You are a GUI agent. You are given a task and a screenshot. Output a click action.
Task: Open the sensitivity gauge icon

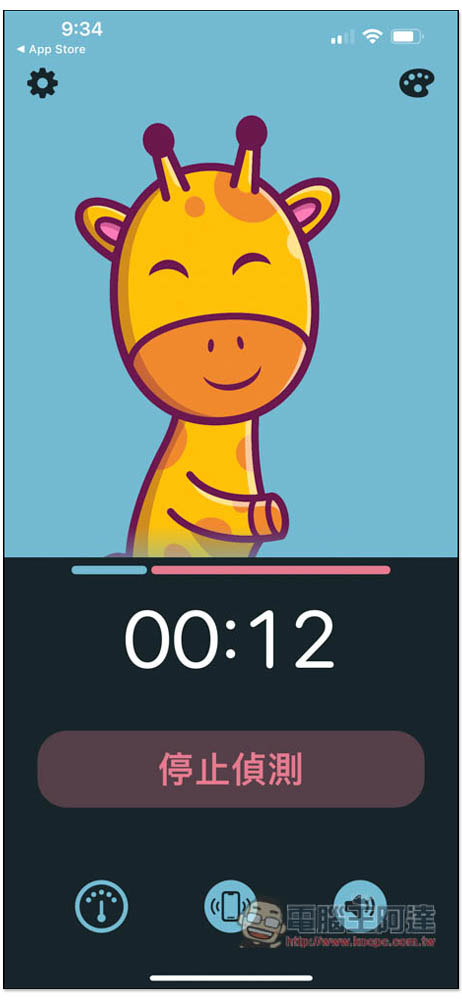point(101,906)
